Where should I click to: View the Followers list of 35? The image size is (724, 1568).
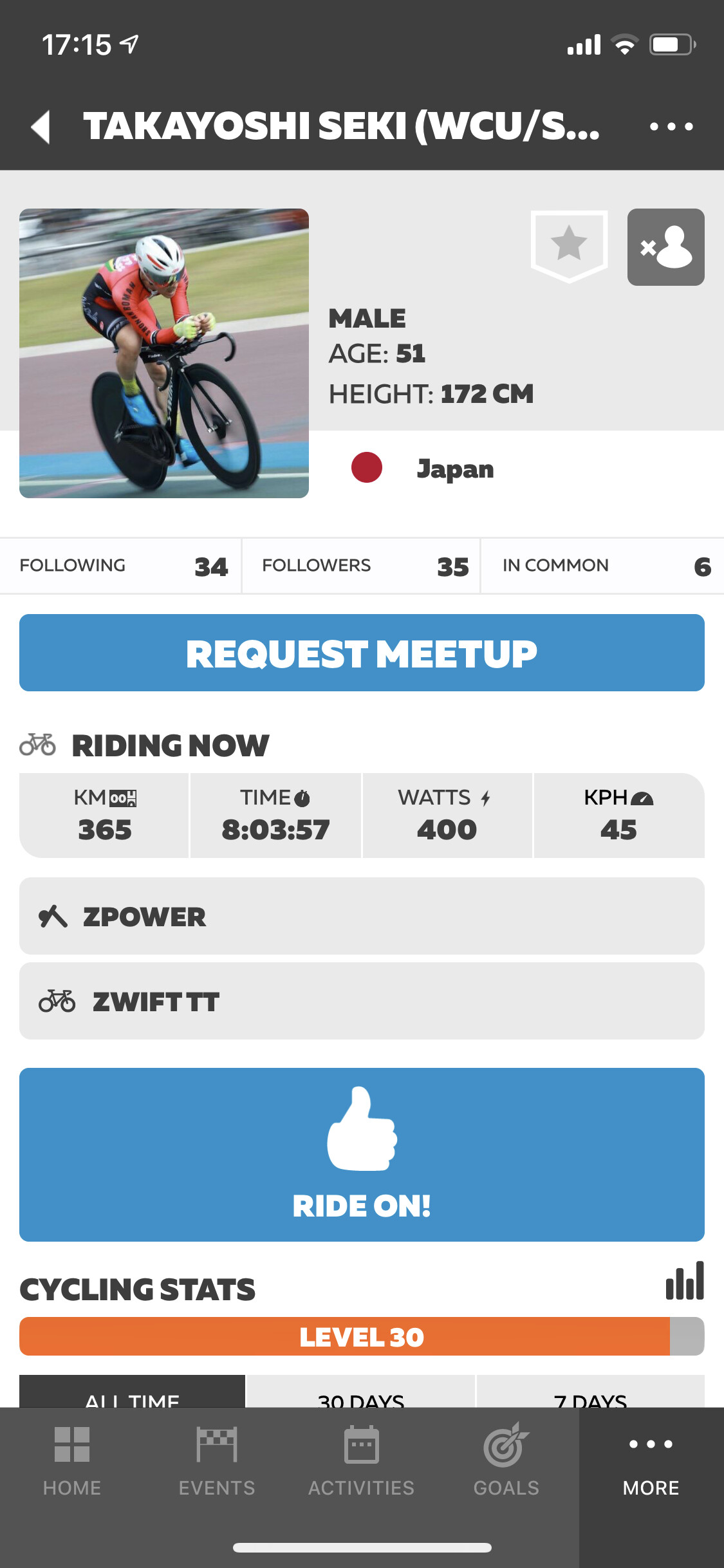[361, 566]
